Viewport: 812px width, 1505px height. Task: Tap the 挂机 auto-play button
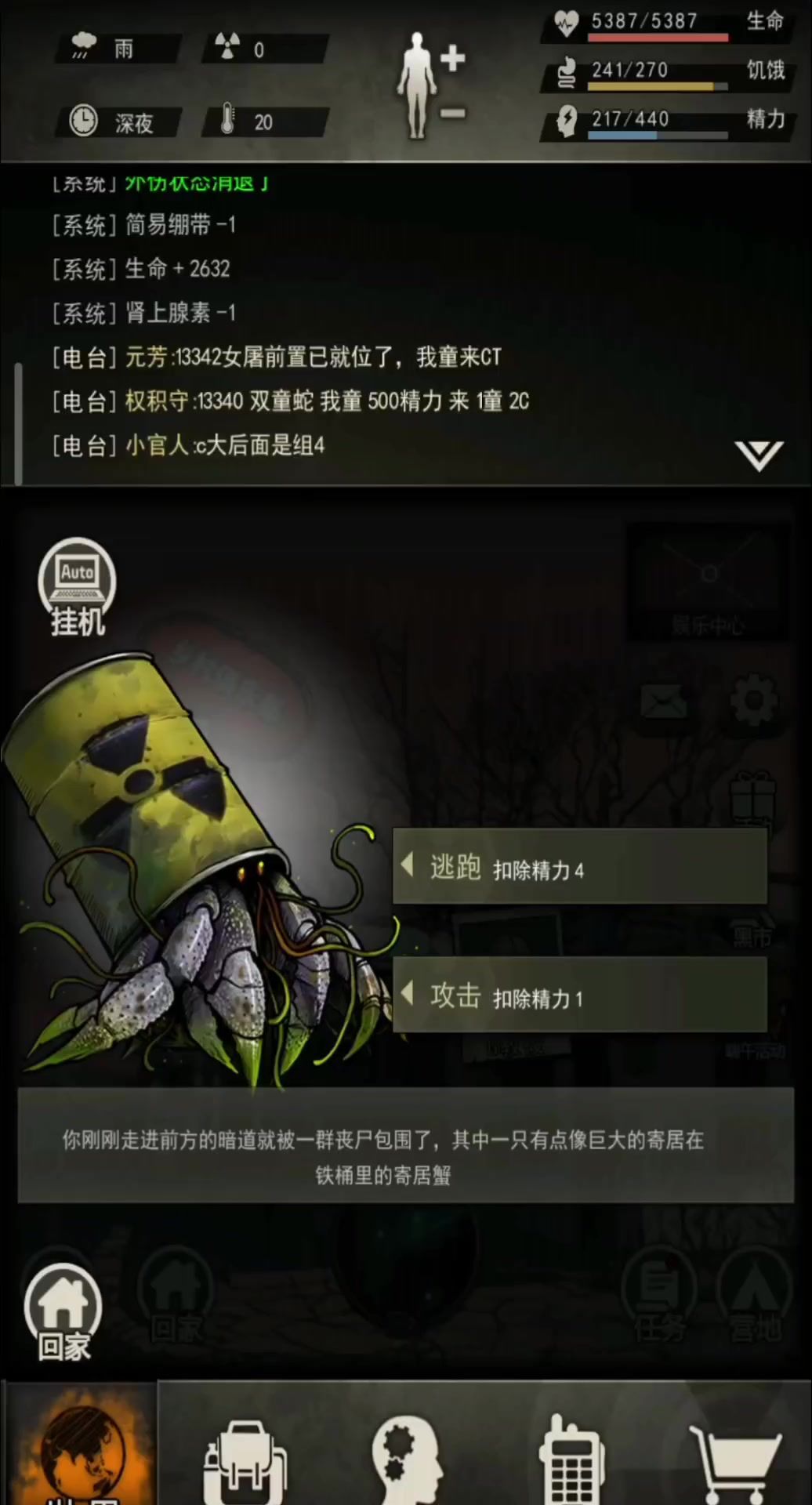77,586
